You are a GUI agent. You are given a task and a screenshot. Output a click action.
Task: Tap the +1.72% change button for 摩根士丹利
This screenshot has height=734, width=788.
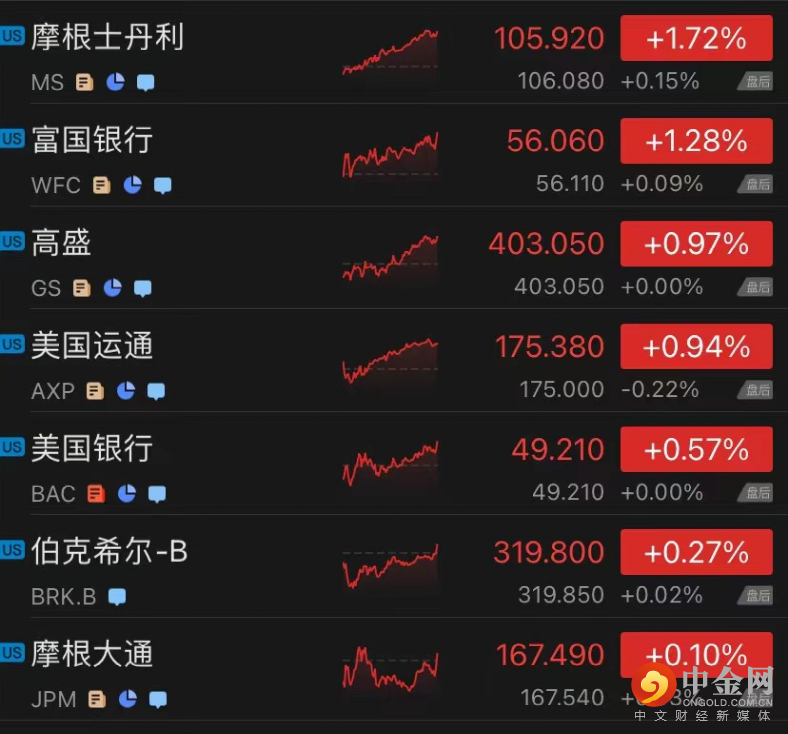pyautogui.click(x=696, y=39)
